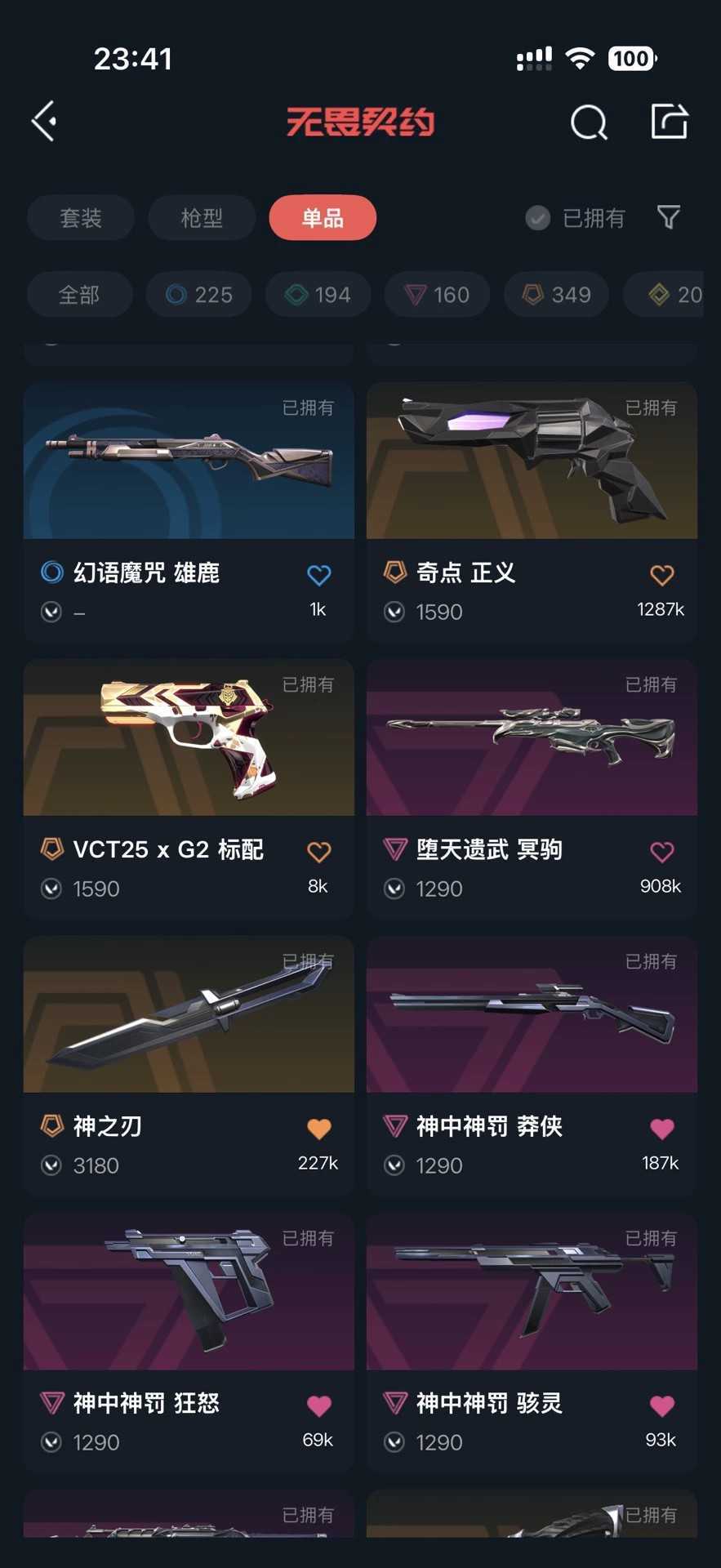The height and width of the screenshot is (1568, 721).
Task: Unlike the 神之刃 skin
Action: 318,1129
